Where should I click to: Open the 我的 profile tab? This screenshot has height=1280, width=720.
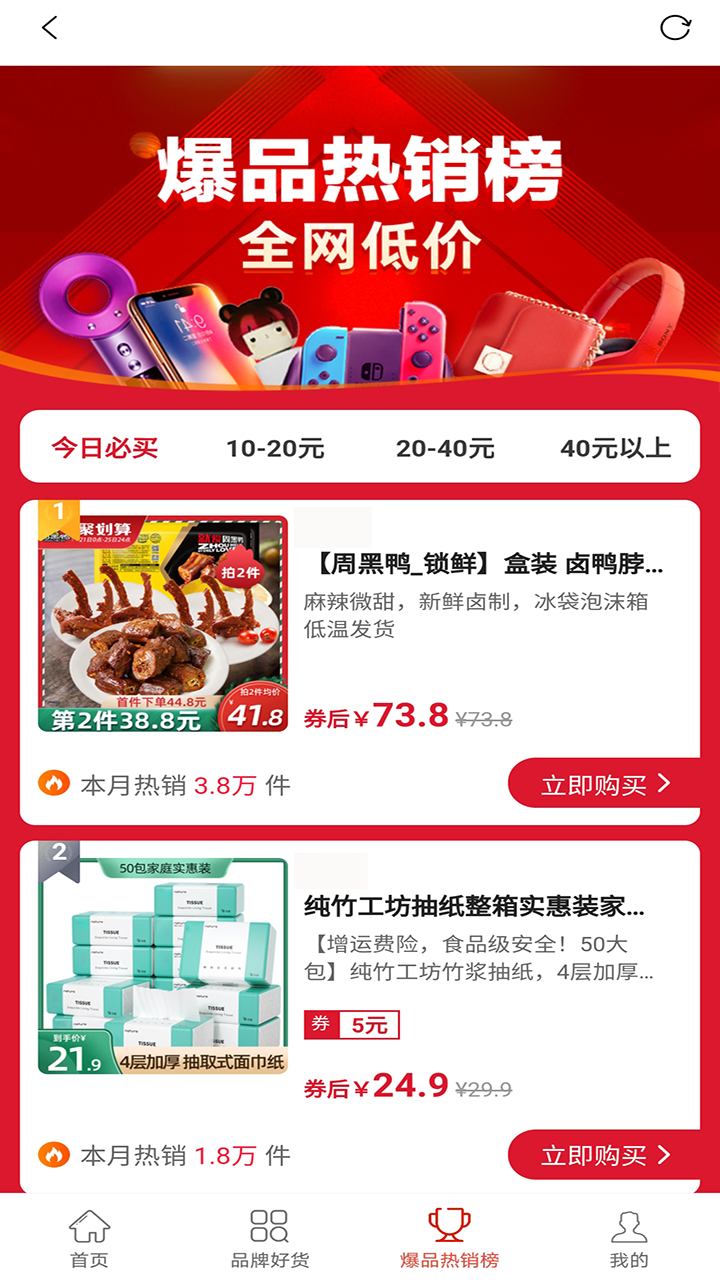[x=629, y=1238]
